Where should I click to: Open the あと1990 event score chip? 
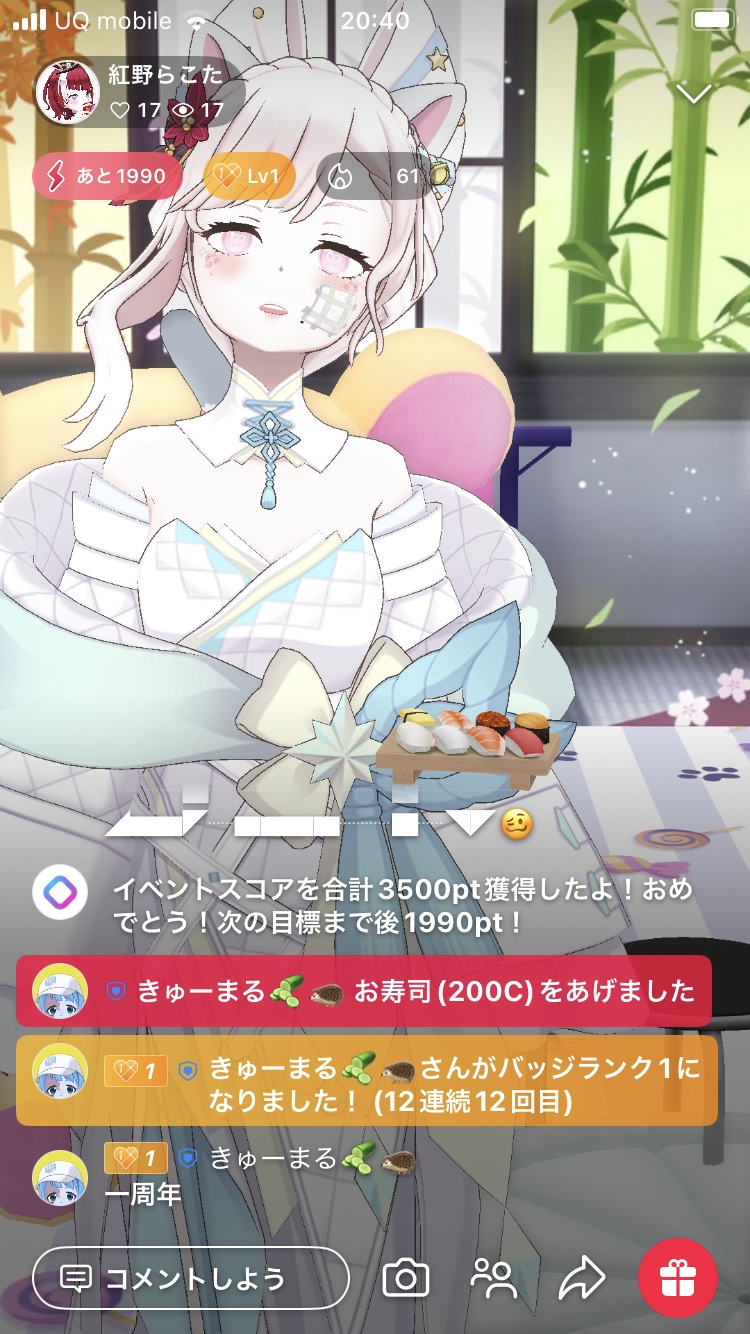pyautogui.click(x=107, y=177)
